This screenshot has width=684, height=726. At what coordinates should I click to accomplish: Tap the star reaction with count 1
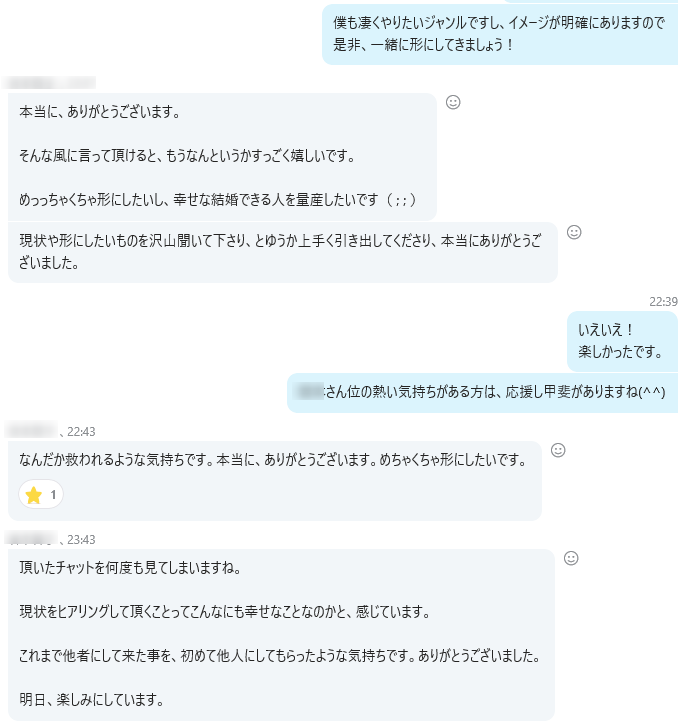41,495
